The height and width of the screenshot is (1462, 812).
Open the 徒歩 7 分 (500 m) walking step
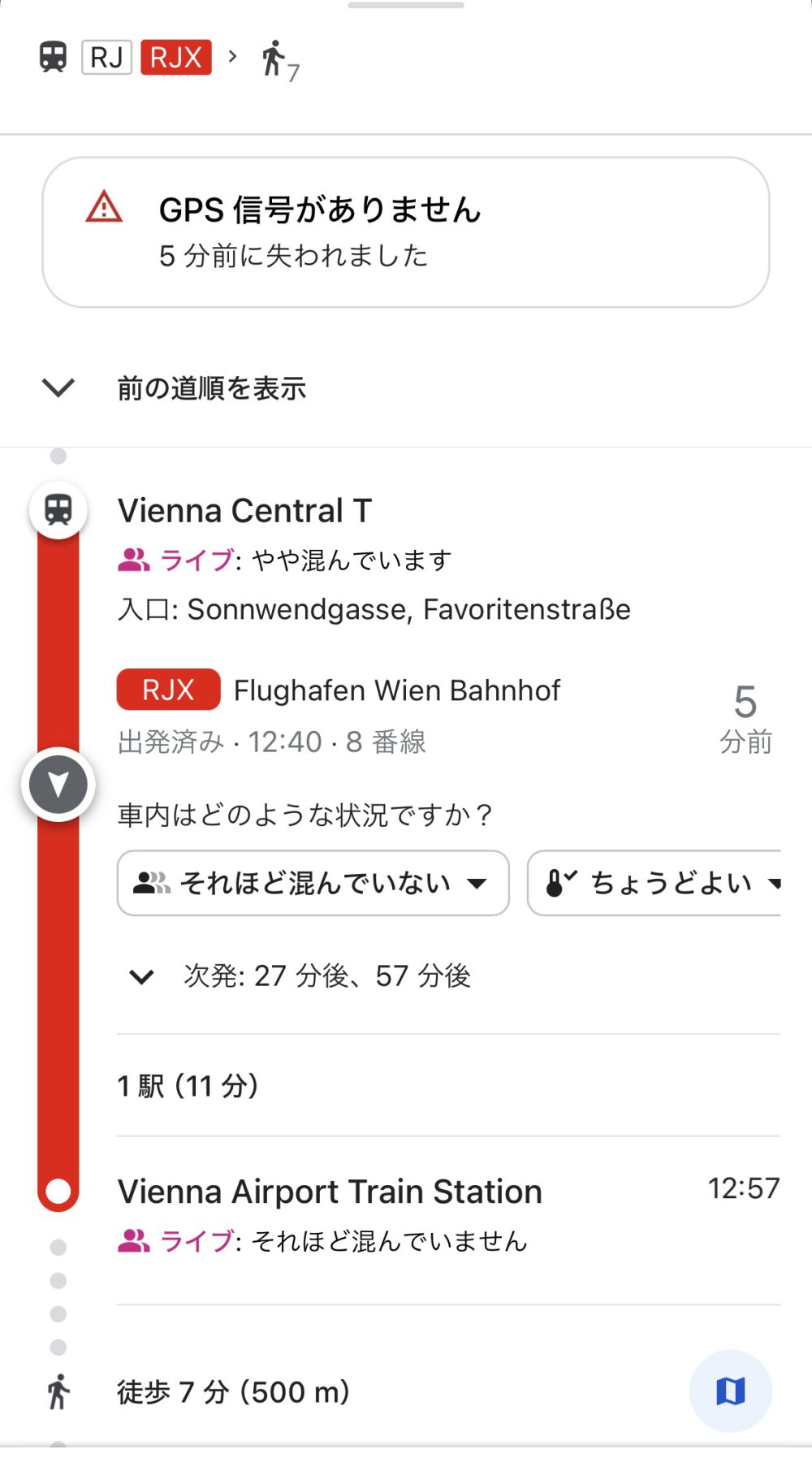pos(234,1391)
